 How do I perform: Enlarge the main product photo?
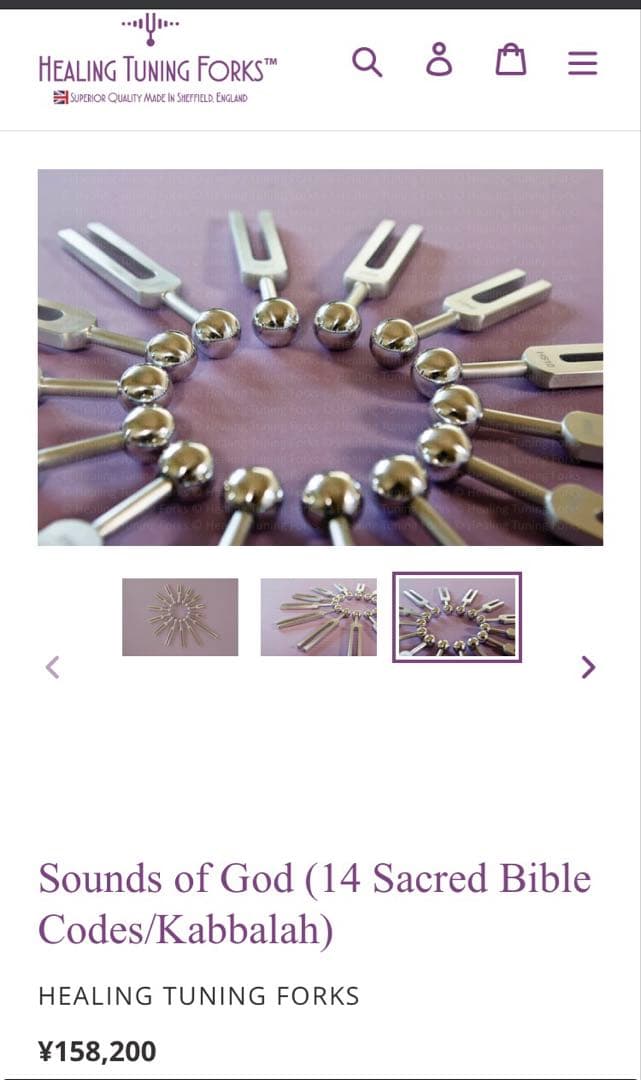pos(320,357)
